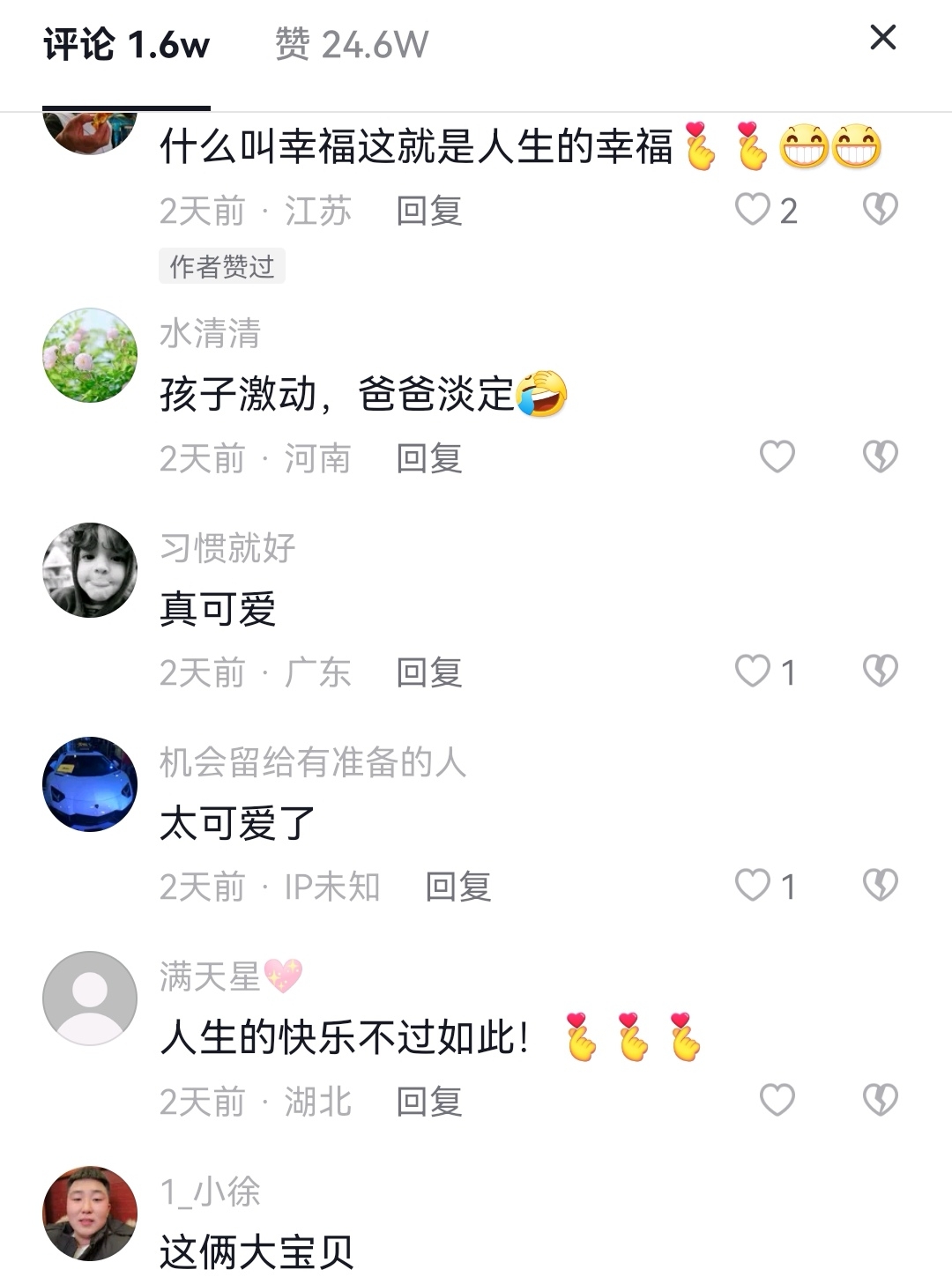Dislike the comment 太可爱了
The width and height of the screenshot is (952, 1277).
(880, 886)
